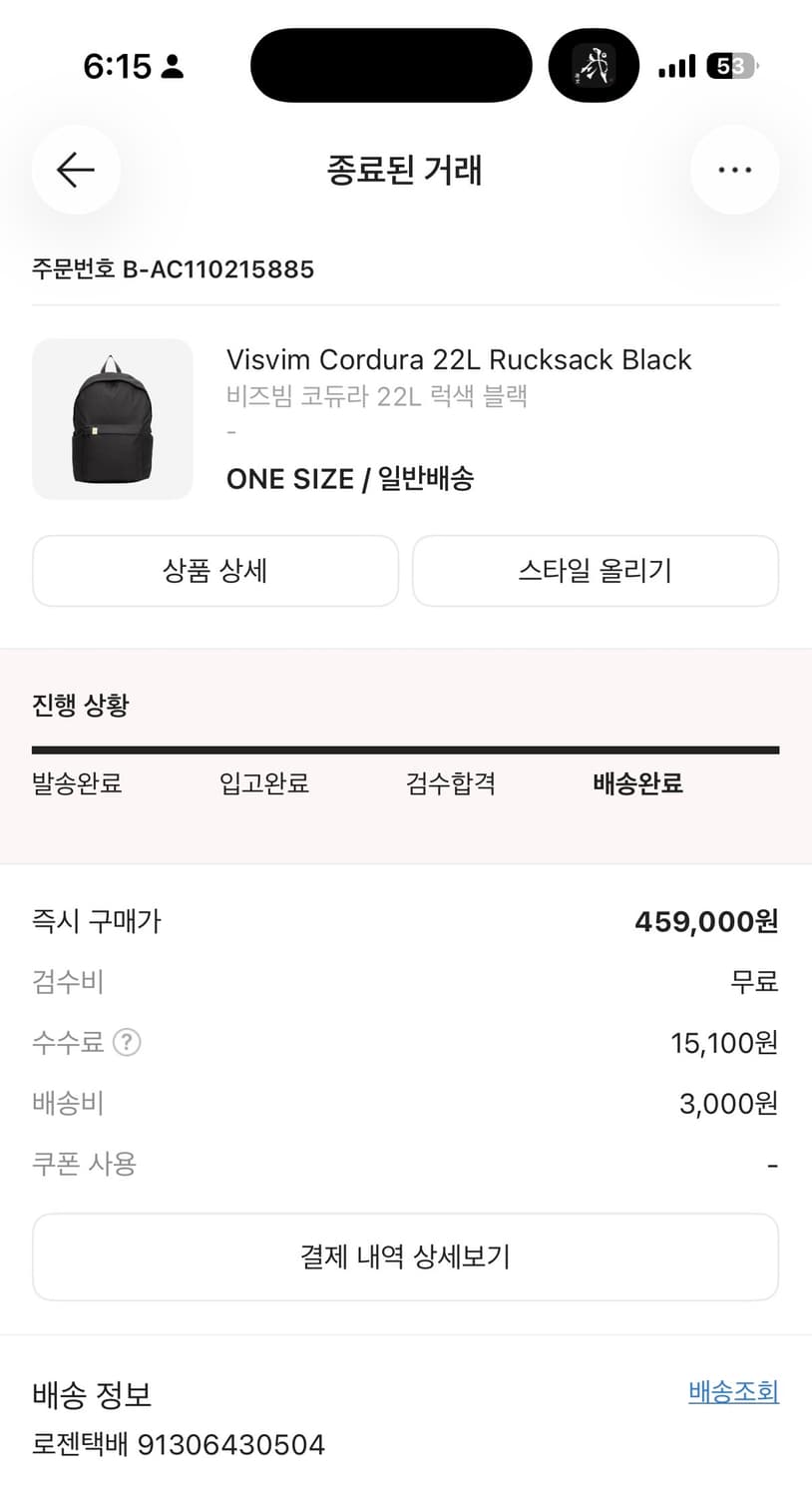Tap the circular app icon near the Dynamic Island
Viewport: 812px width, 1497px height.
point(594,65)
